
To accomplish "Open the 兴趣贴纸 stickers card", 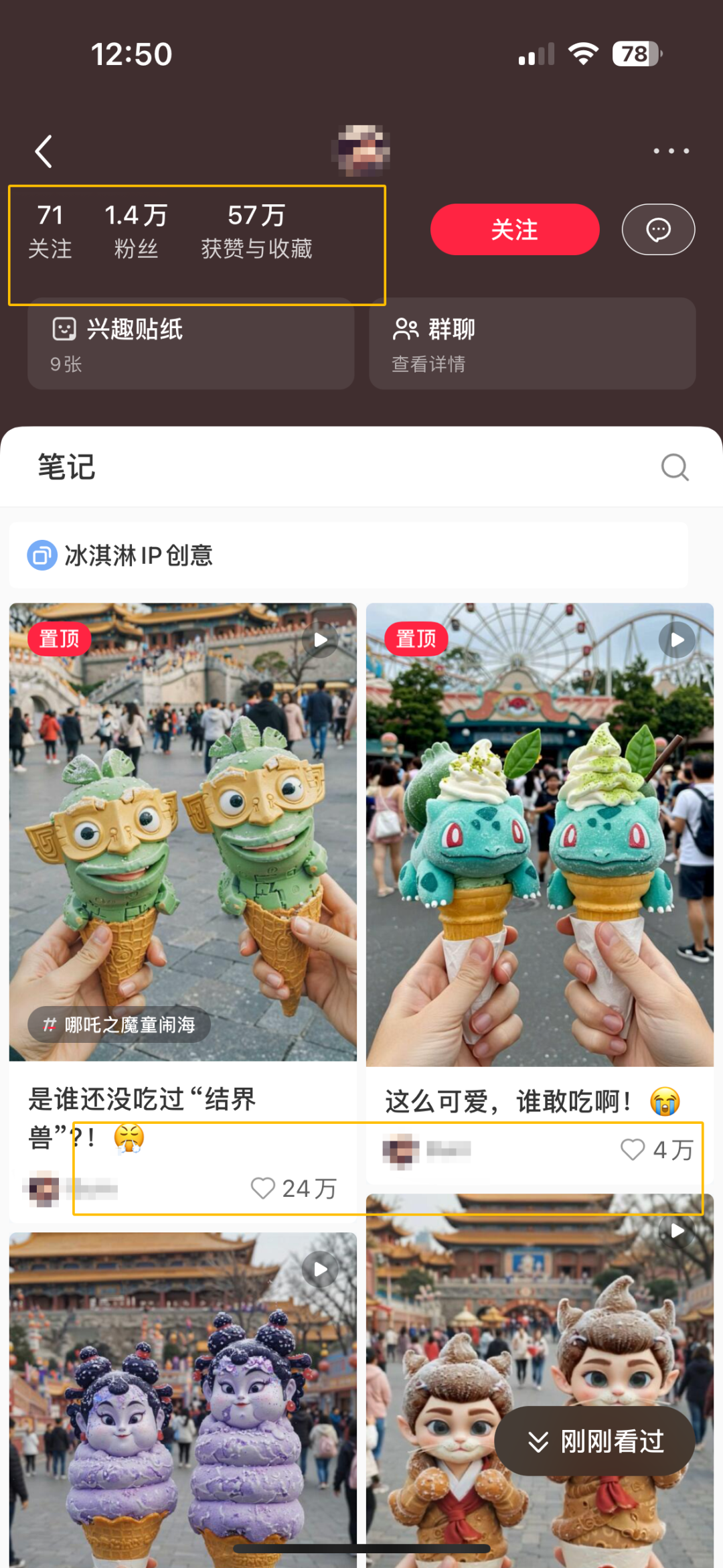I will [x=191, y=344].
